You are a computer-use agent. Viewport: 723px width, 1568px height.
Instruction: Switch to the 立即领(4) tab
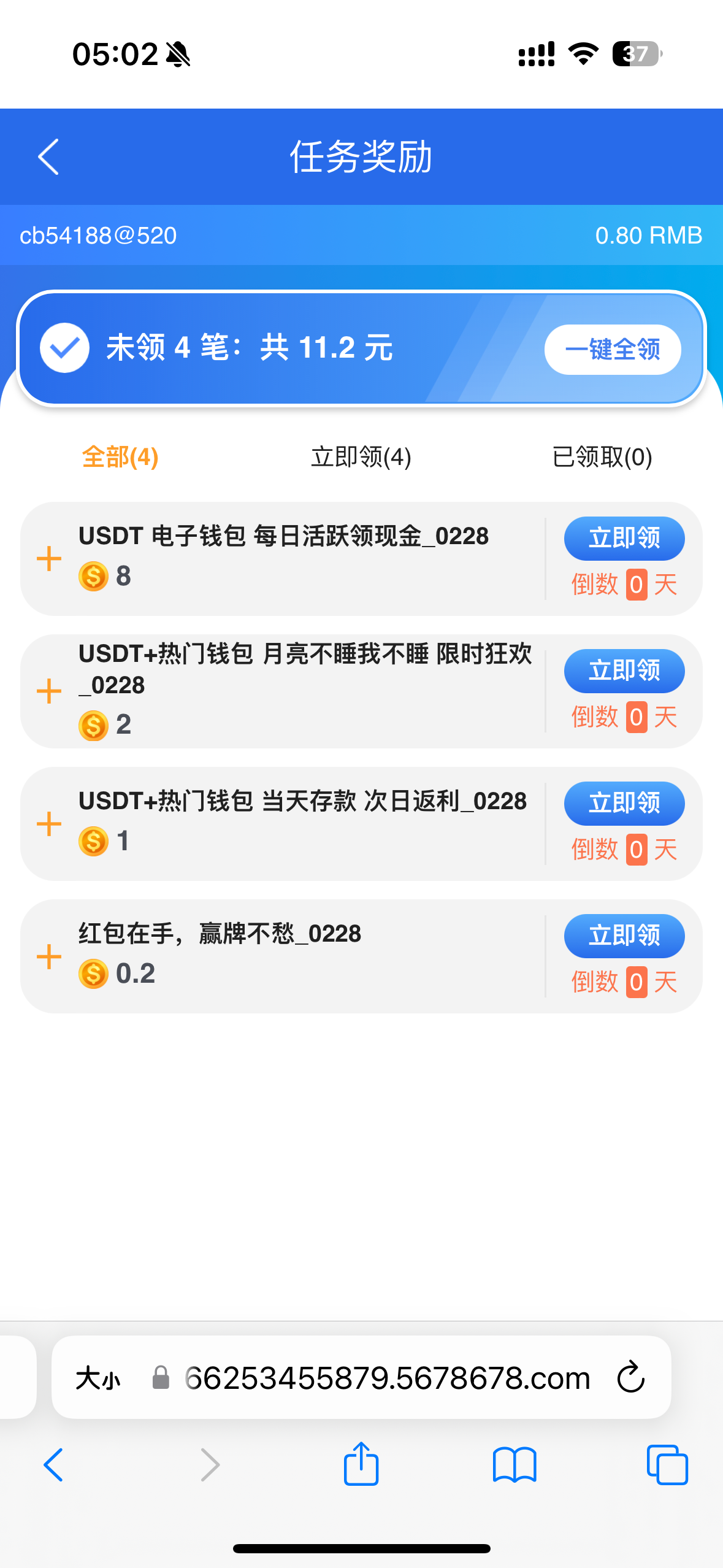pyautogui.click(x=361, y=457)
